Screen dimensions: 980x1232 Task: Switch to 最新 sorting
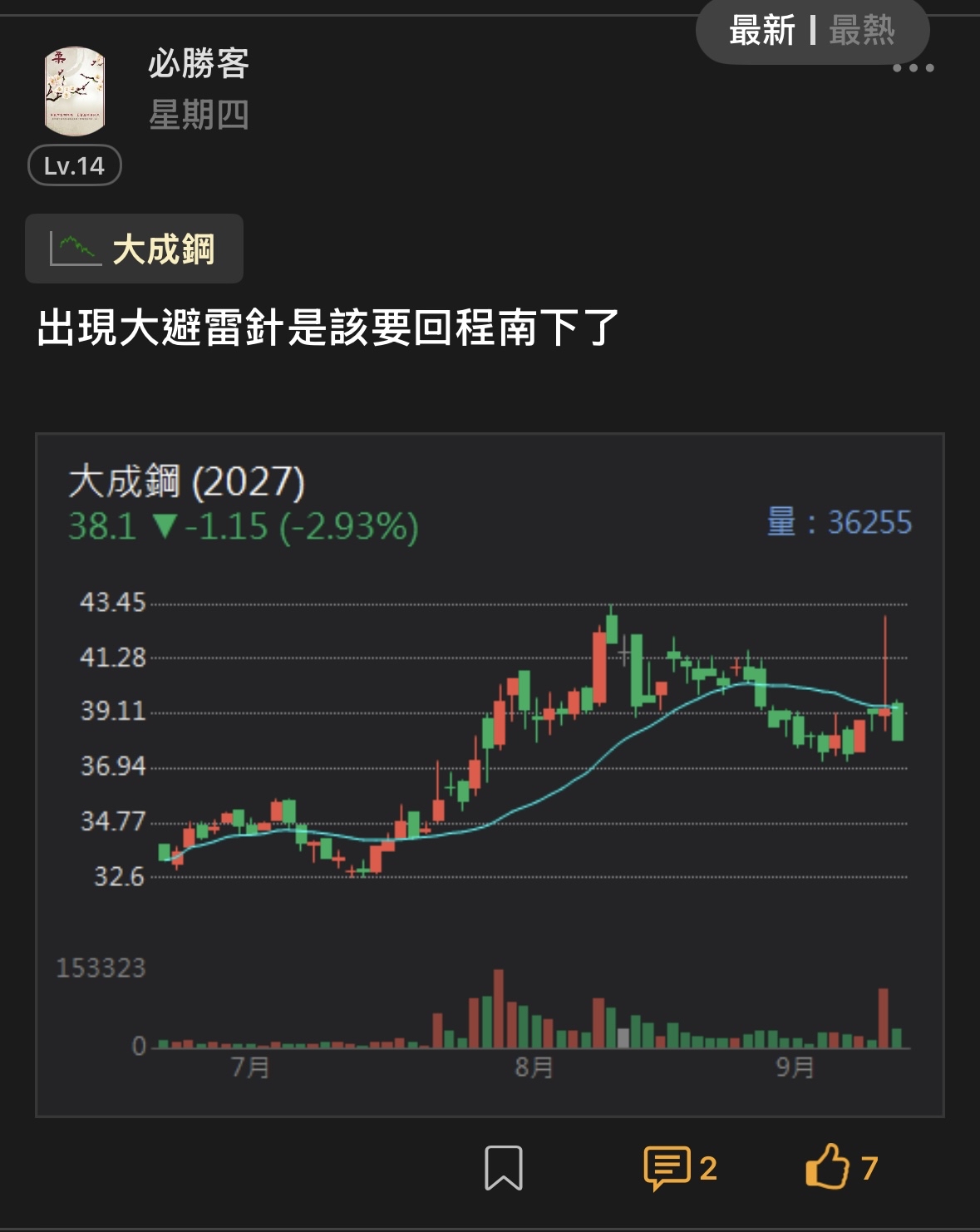click(761, 32)
